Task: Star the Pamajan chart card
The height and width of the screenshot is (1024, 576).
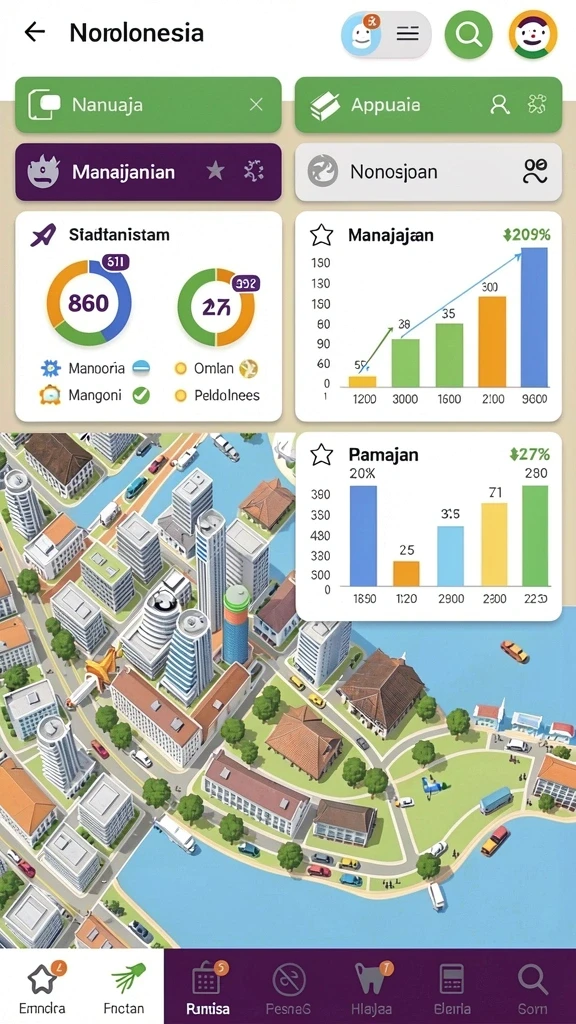Action: coord(321,455)
